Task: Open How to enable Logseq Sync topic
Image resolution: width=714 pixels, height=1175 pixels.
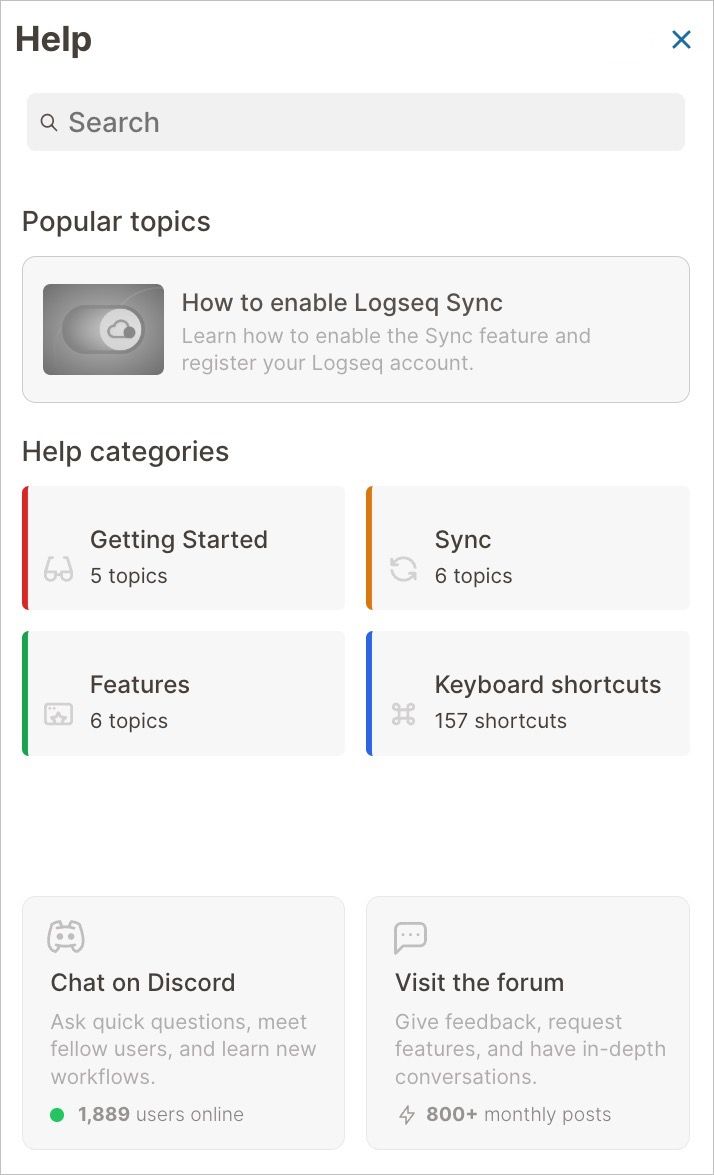Action: [355, 330]
